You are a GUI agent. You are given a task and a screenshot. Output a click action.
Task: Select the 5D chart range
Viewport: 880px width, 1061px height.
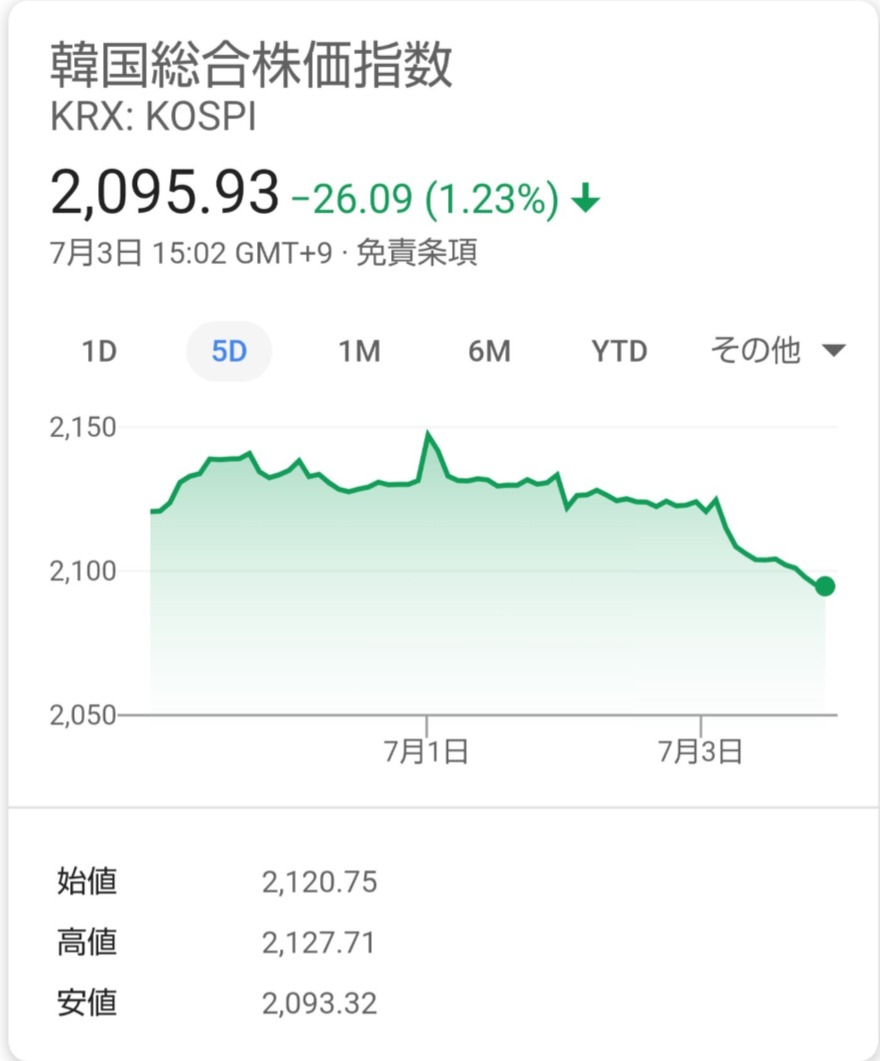pyautogui.click(x=229, y=352)
